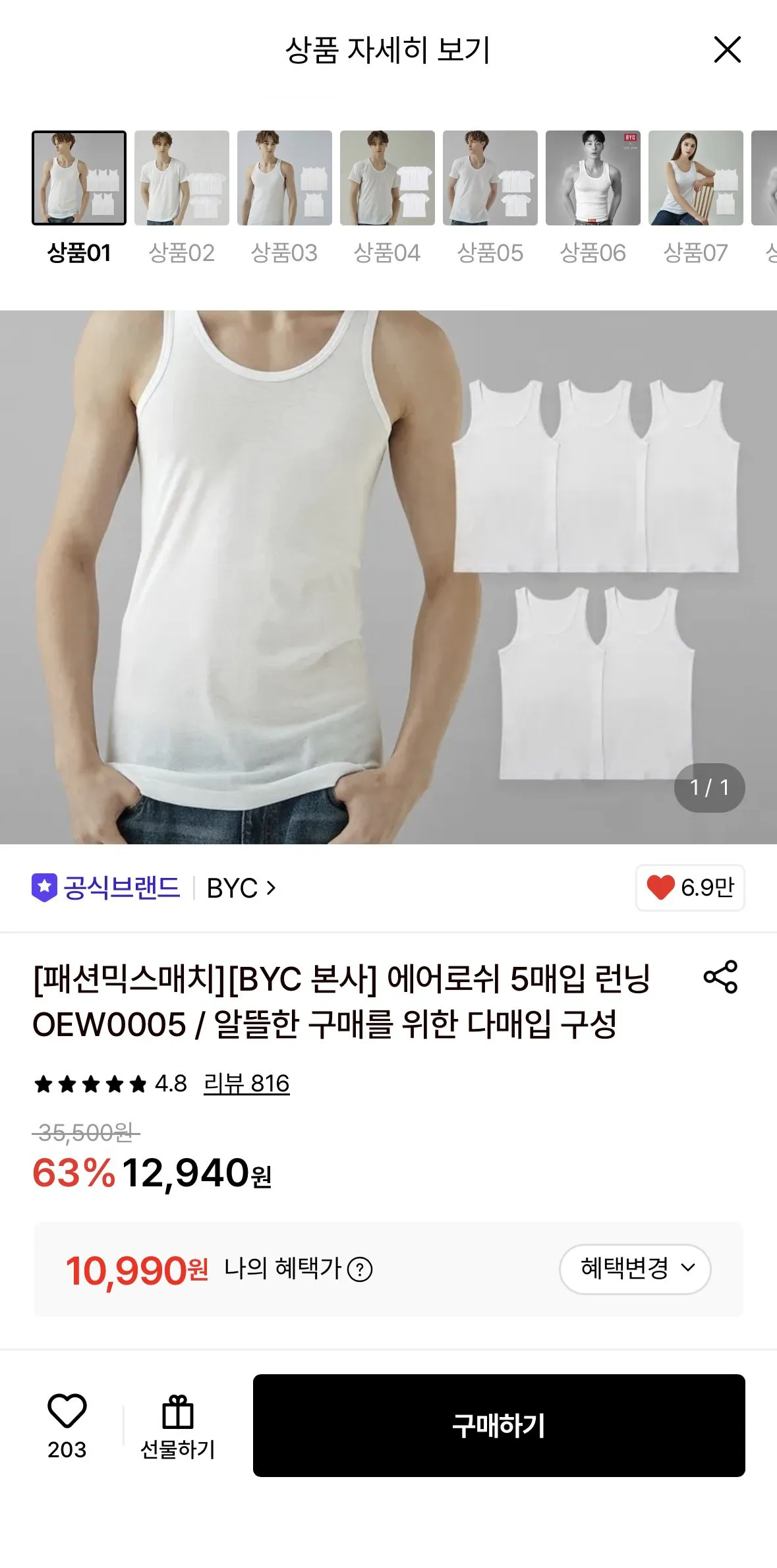
Task: Share this product
Action: pos(720,976)
